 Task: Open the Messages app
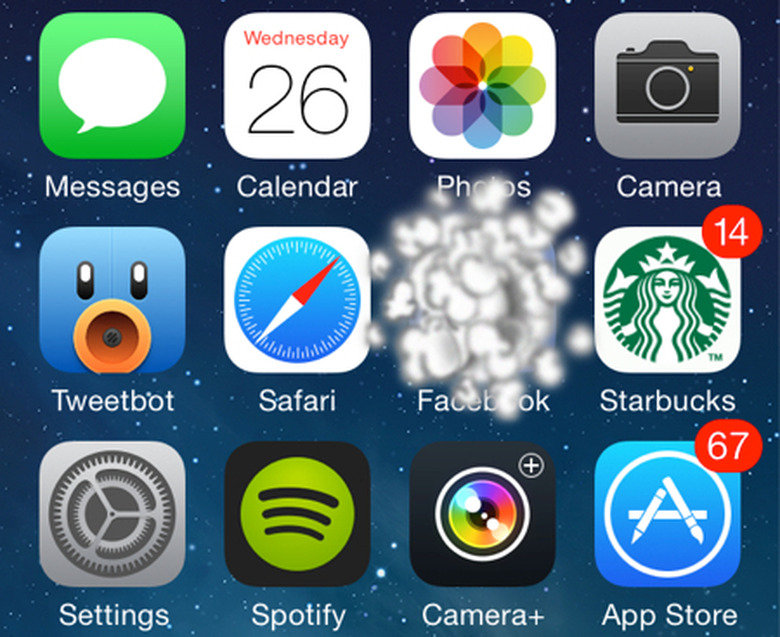click(x=112, y=86)
